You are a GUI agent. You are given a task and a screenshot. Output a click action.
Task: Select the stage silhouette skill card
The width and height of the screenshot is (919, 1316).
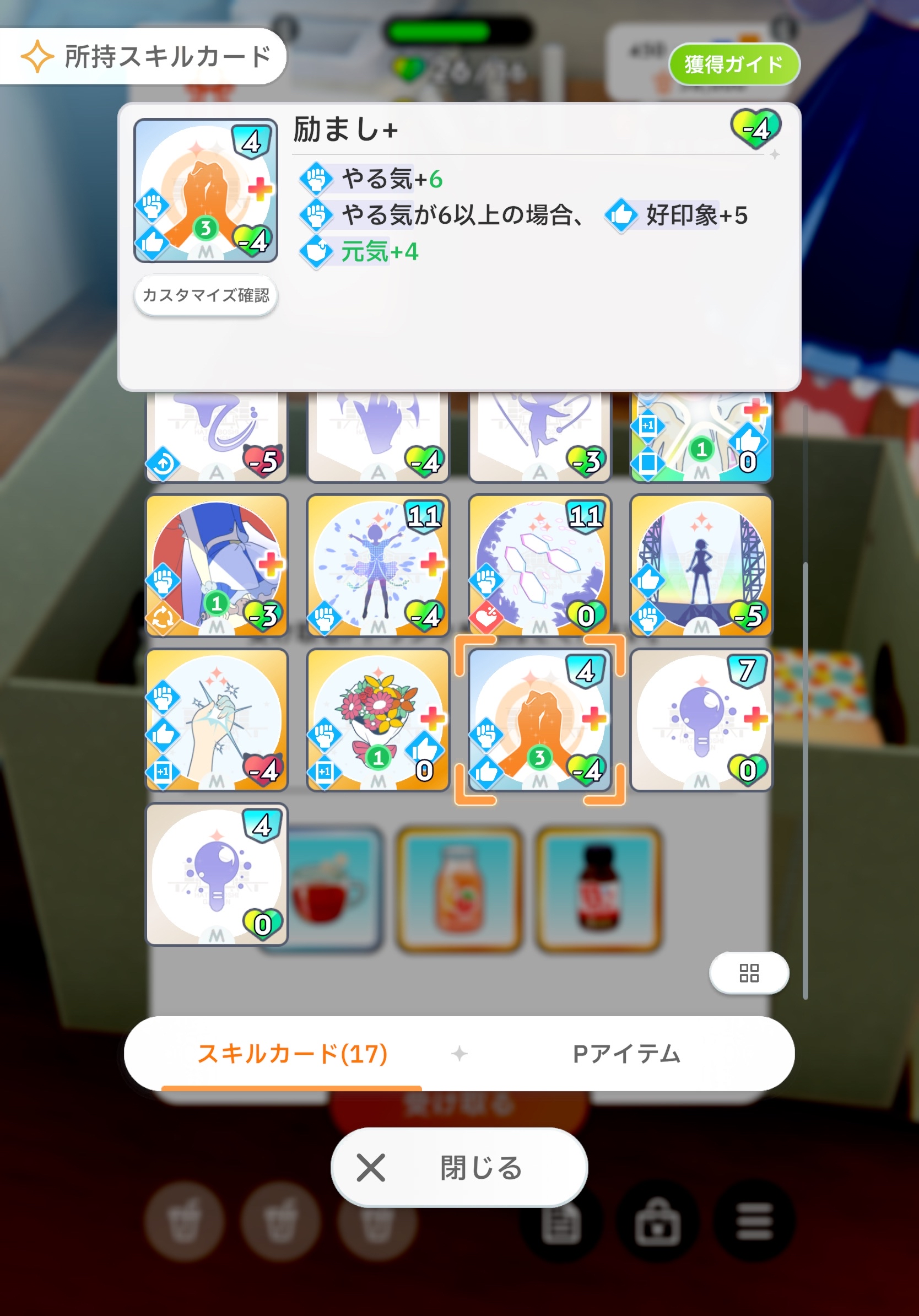[701, 566]
